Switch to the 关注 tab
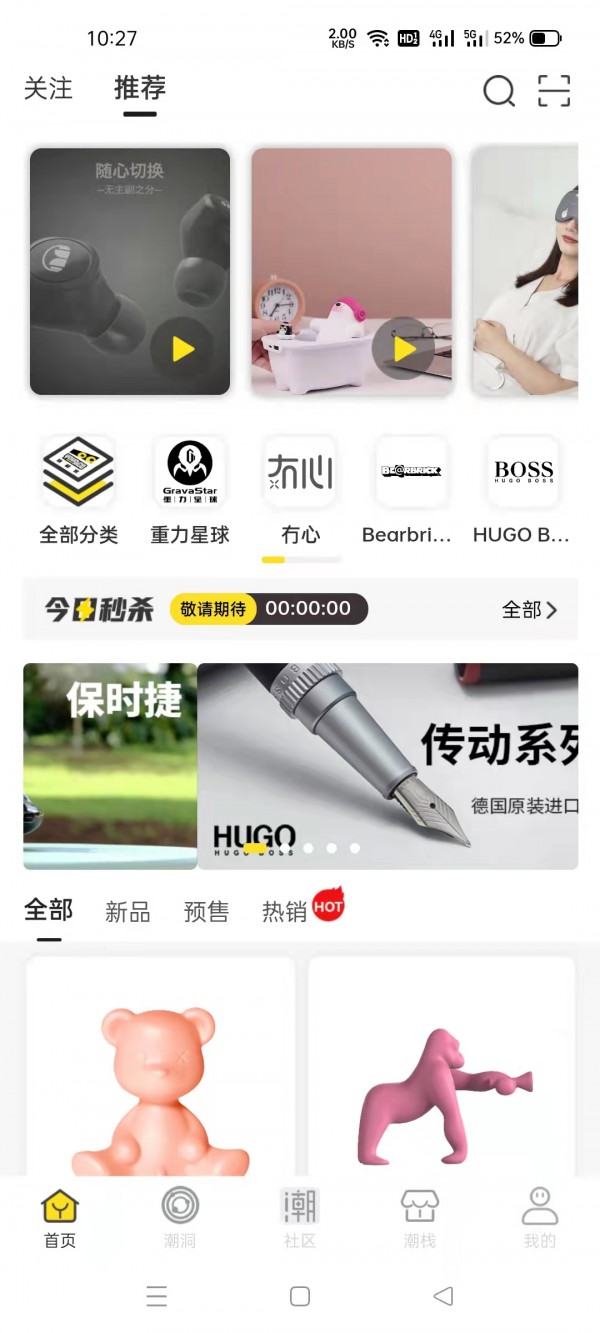This screenshot has width=600, height=1333. 48,89
